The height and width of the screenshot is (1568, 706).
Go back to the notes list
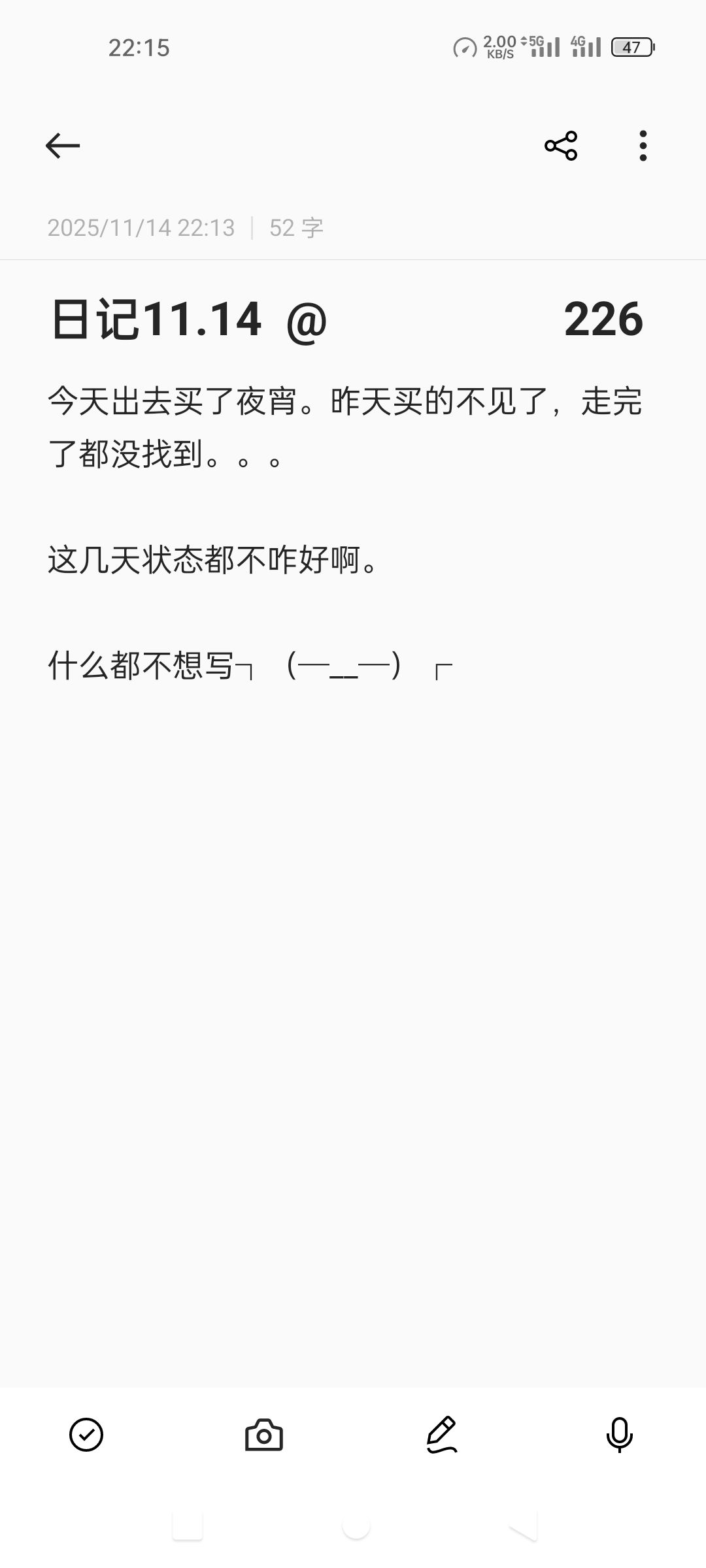(x=62, y=145)
